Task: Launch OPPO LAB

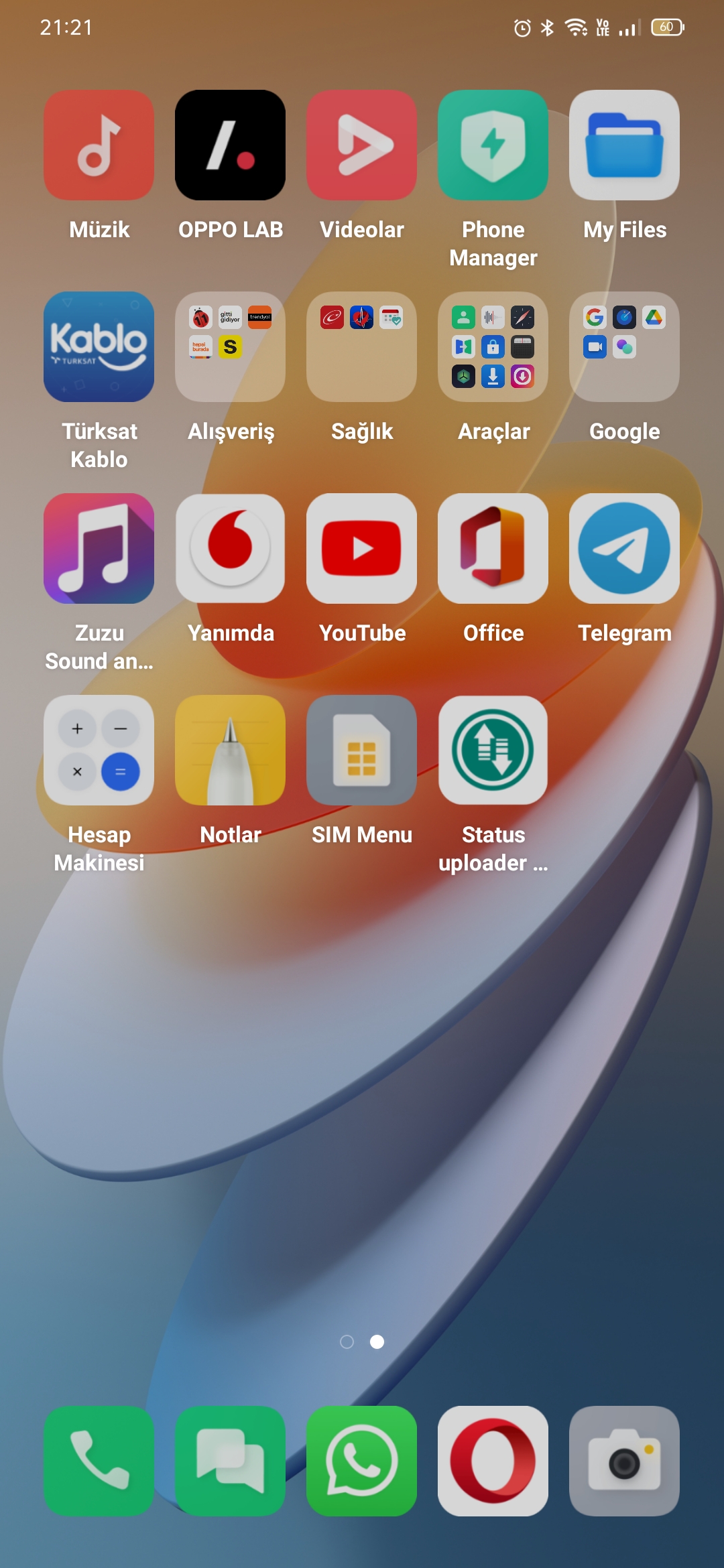Action: click(231, 145)
